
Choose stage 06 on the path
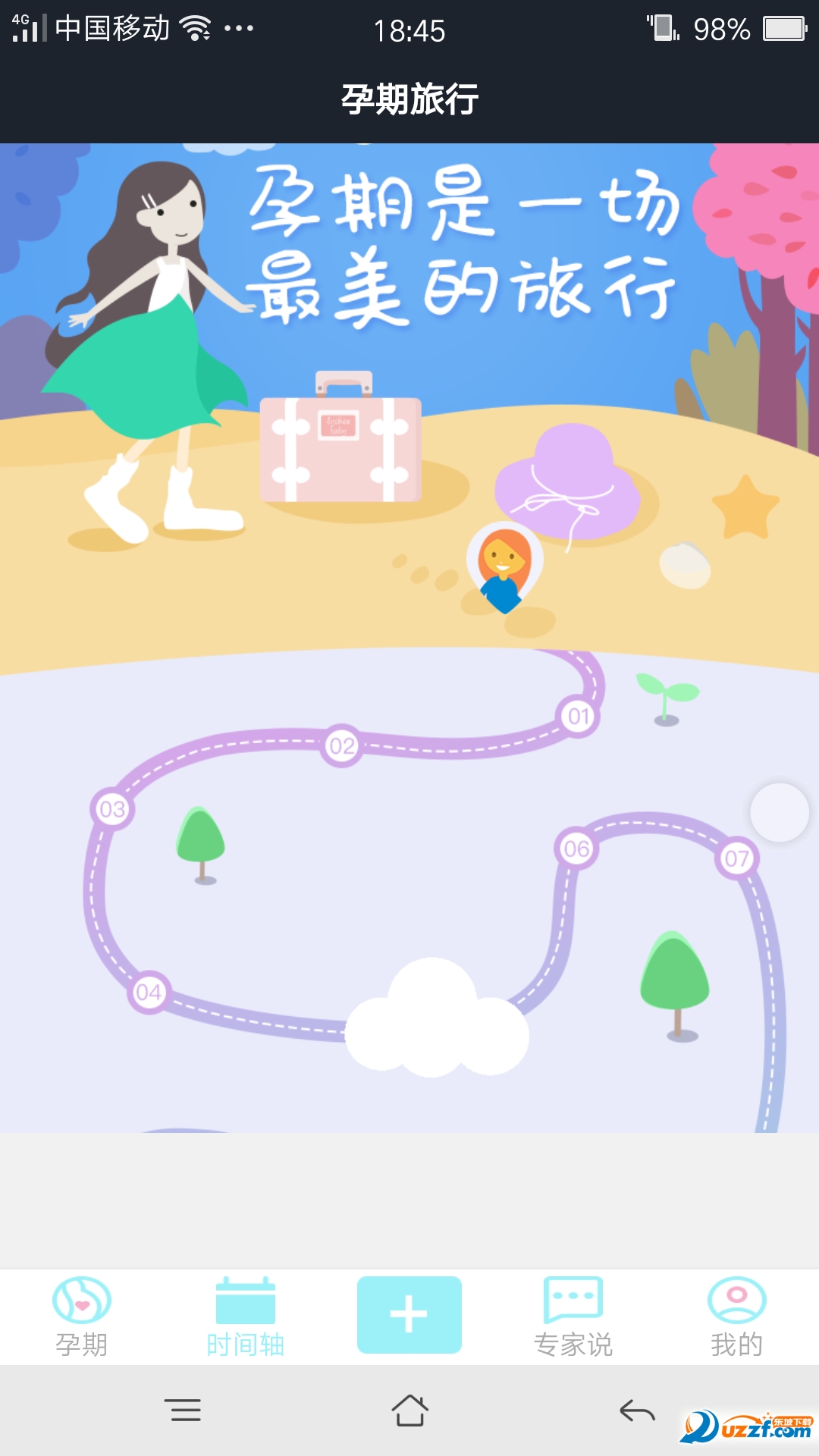pos(576,849)
